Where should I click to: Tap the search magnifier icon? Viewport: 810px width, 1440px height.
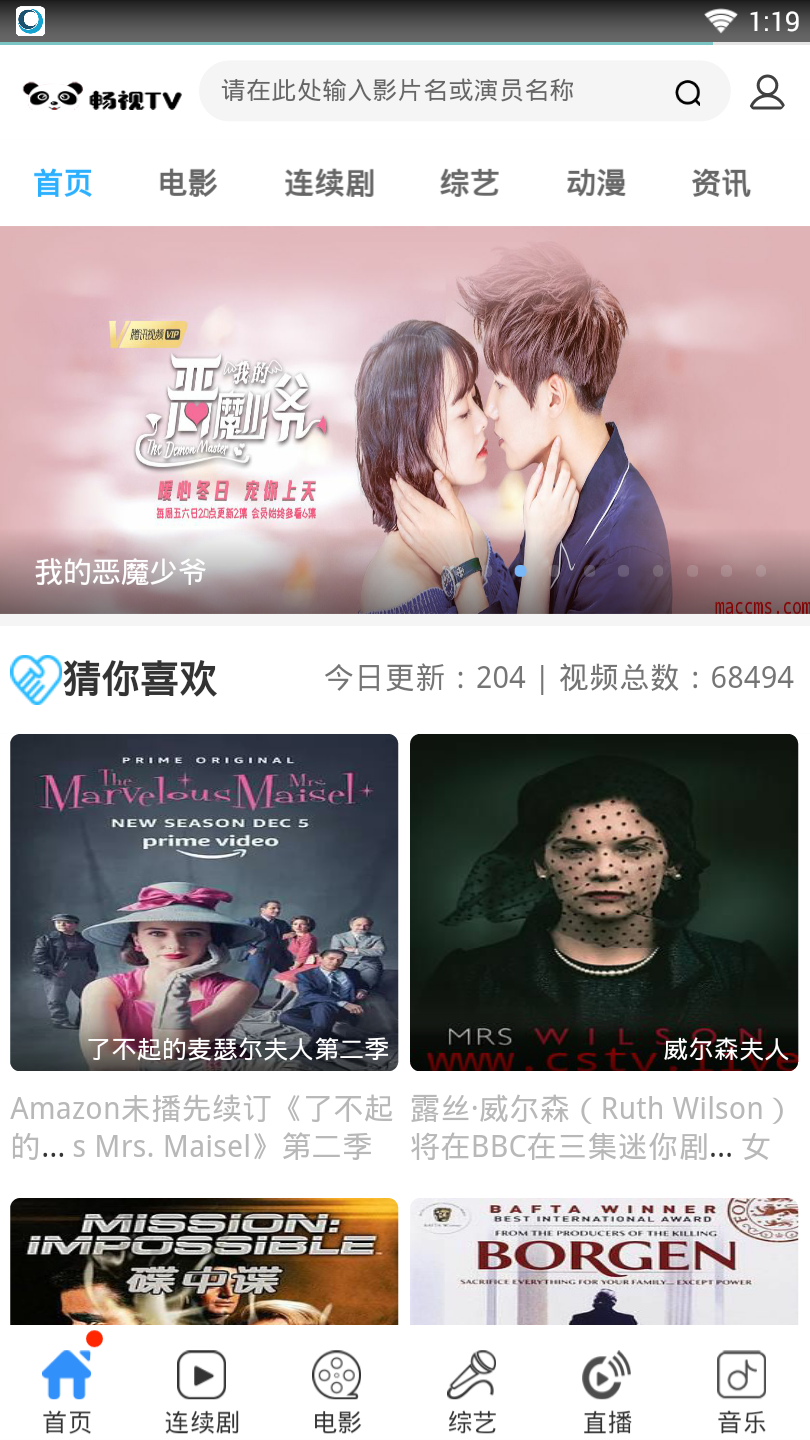pos(688,92)
